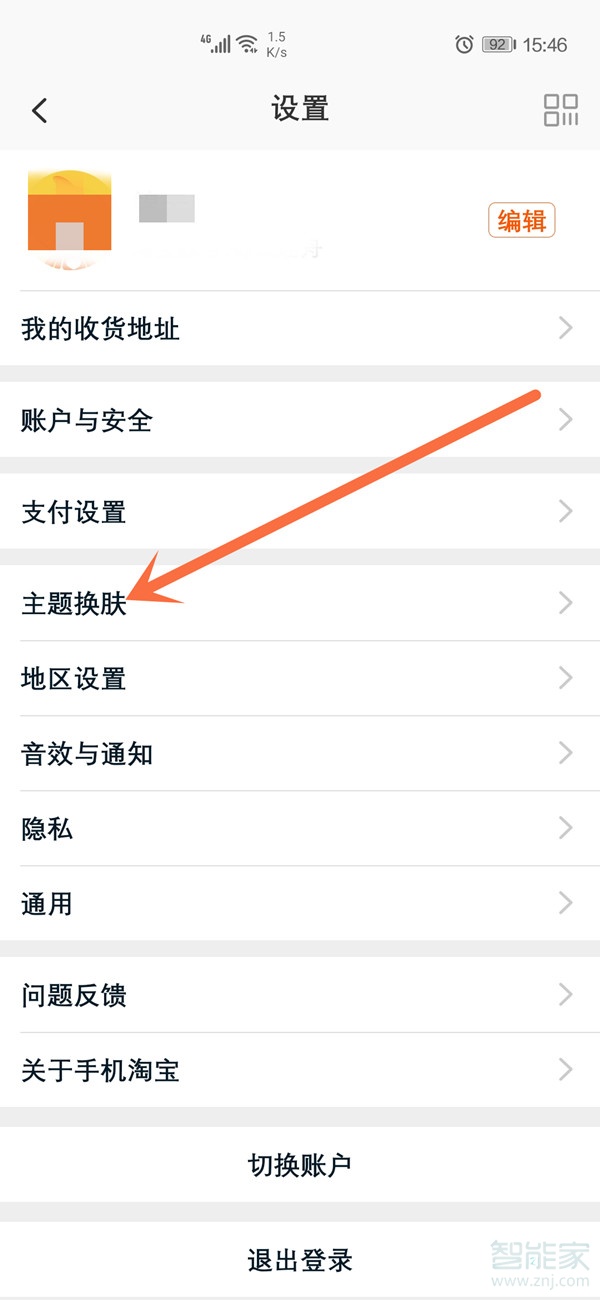Tap 切换账户 to switch accounts
This screenshot has width=600, height=1300.
click(300, 1165)
